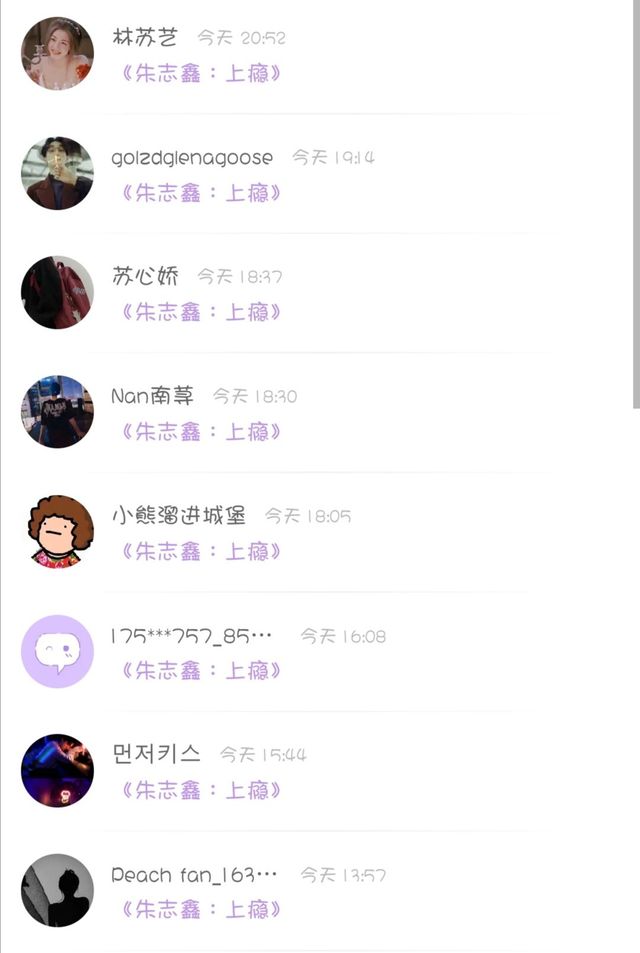Viewport: 640px width, 953px height.
Task: Open 《朱志鑫：上瘾》 link under 苏心娇
Action: tap(200, 312)
